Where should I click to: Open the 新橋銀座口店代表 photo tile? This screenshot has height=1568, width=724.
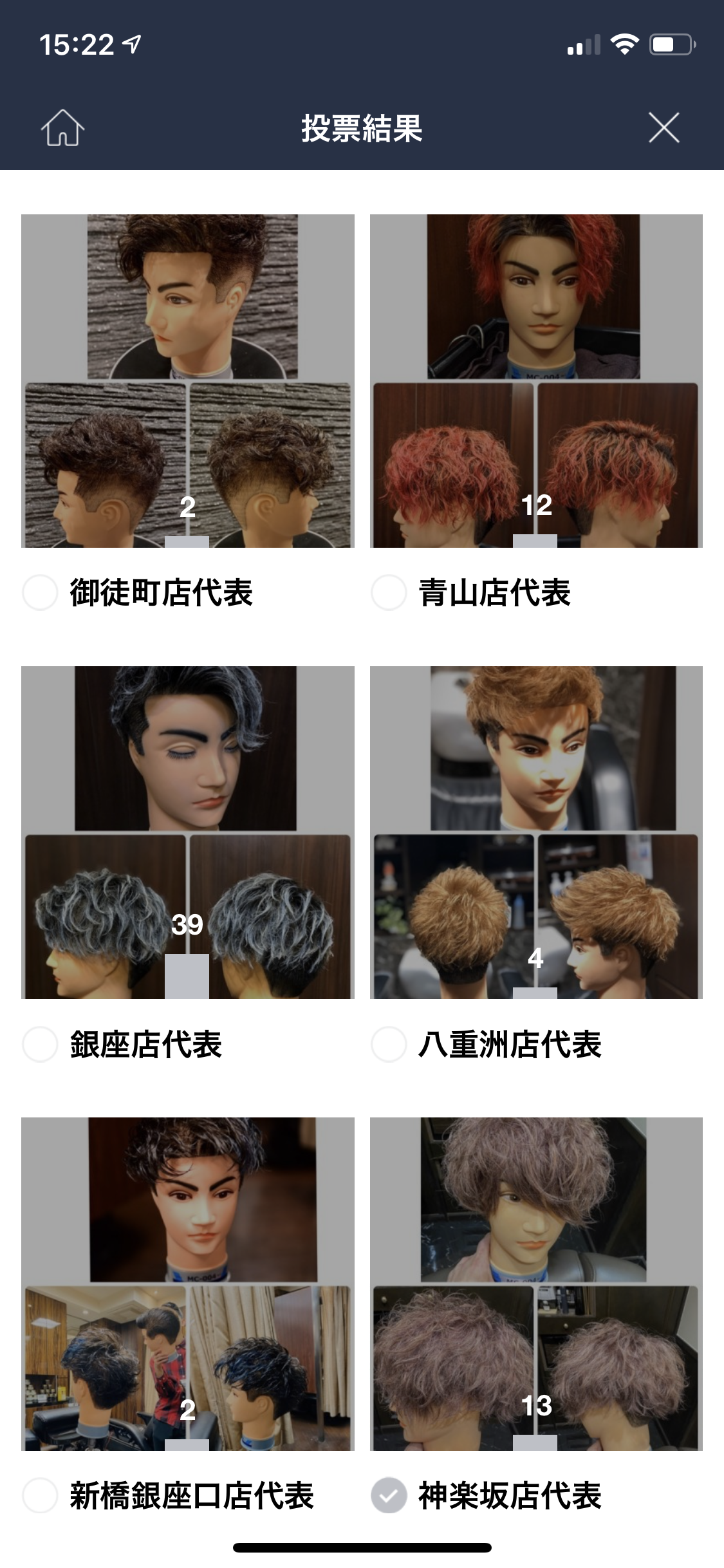point(187,1283)
